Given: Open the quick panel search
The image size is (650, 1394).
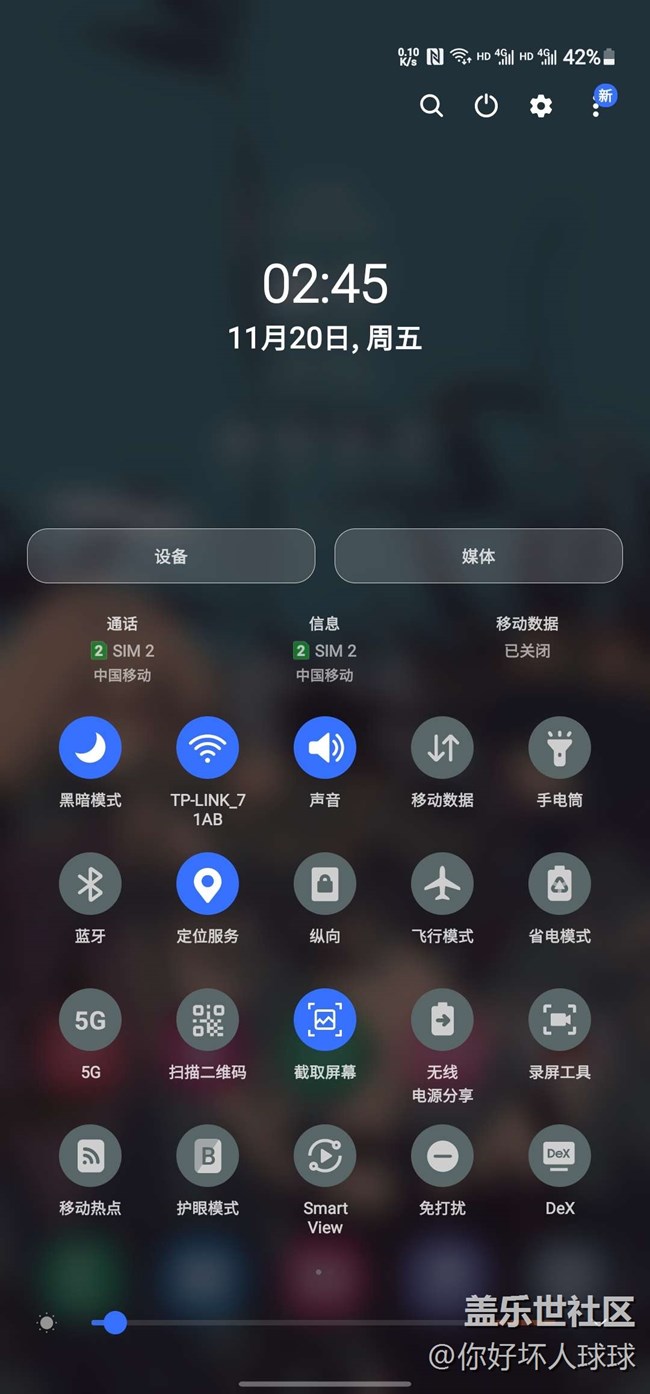Looking at the screenshot, I should click(x=431, y=106).
